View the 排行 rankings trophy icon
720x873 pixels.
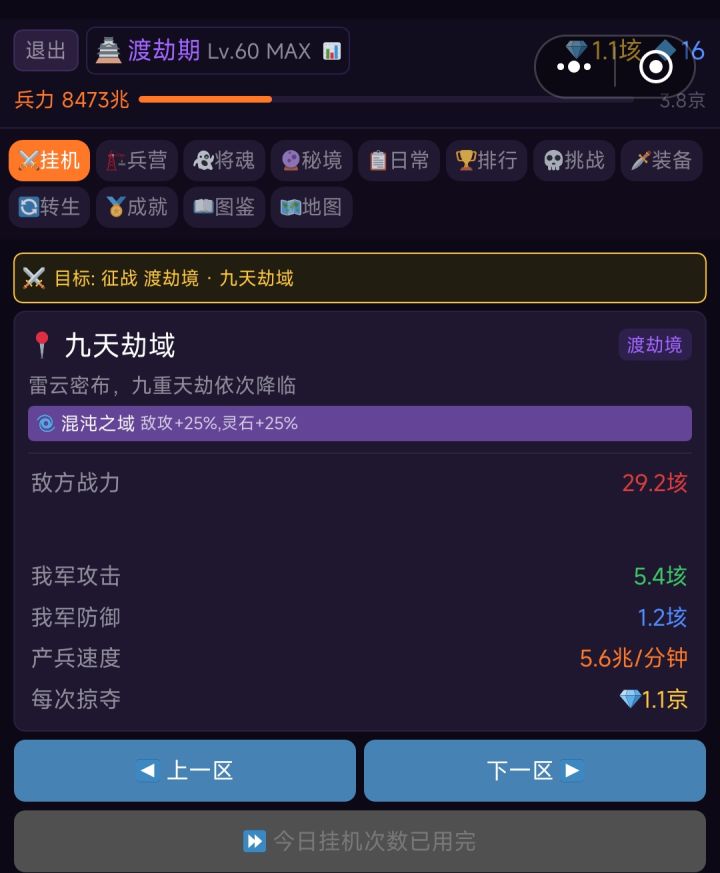point(486,160)
